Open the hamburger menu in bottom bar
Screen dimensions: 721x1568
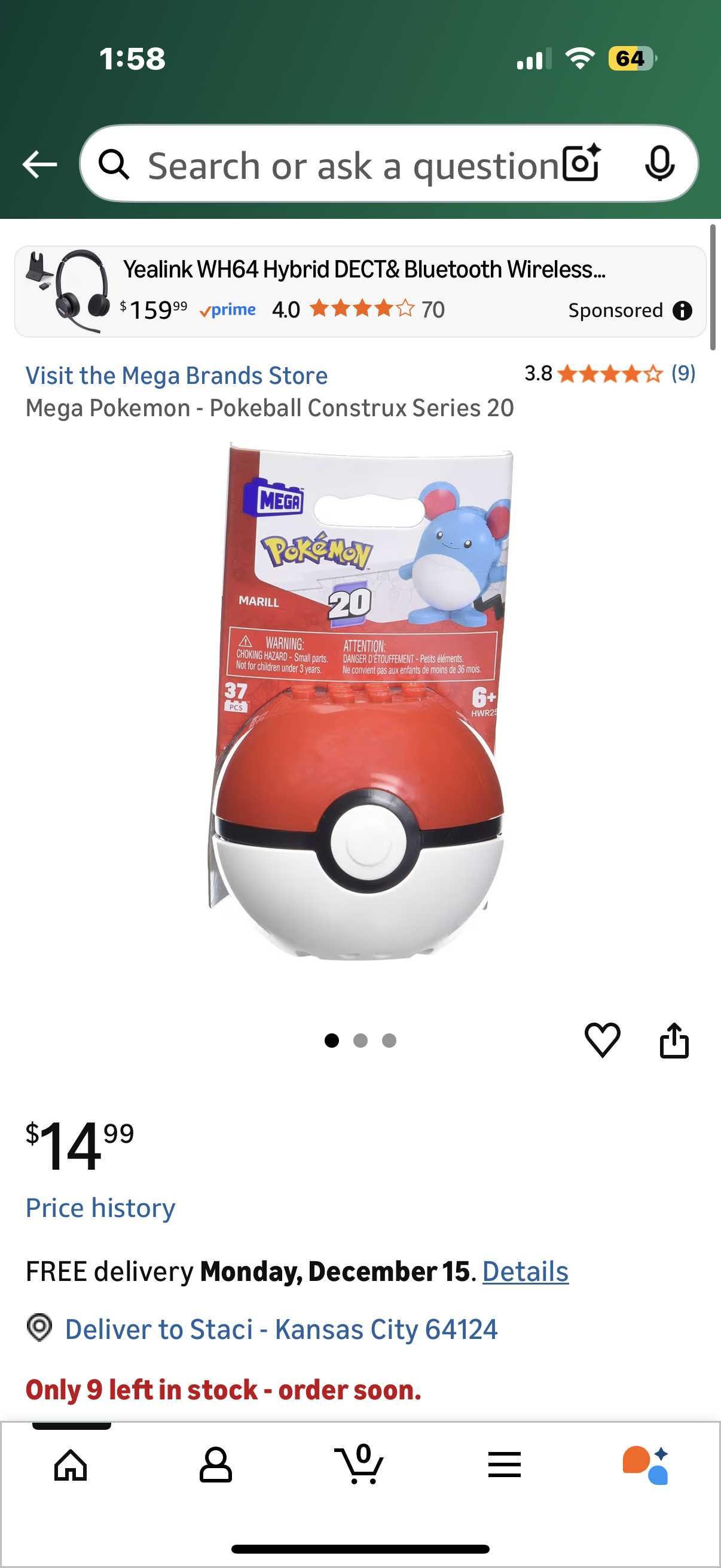click(x=504, y=1465)
